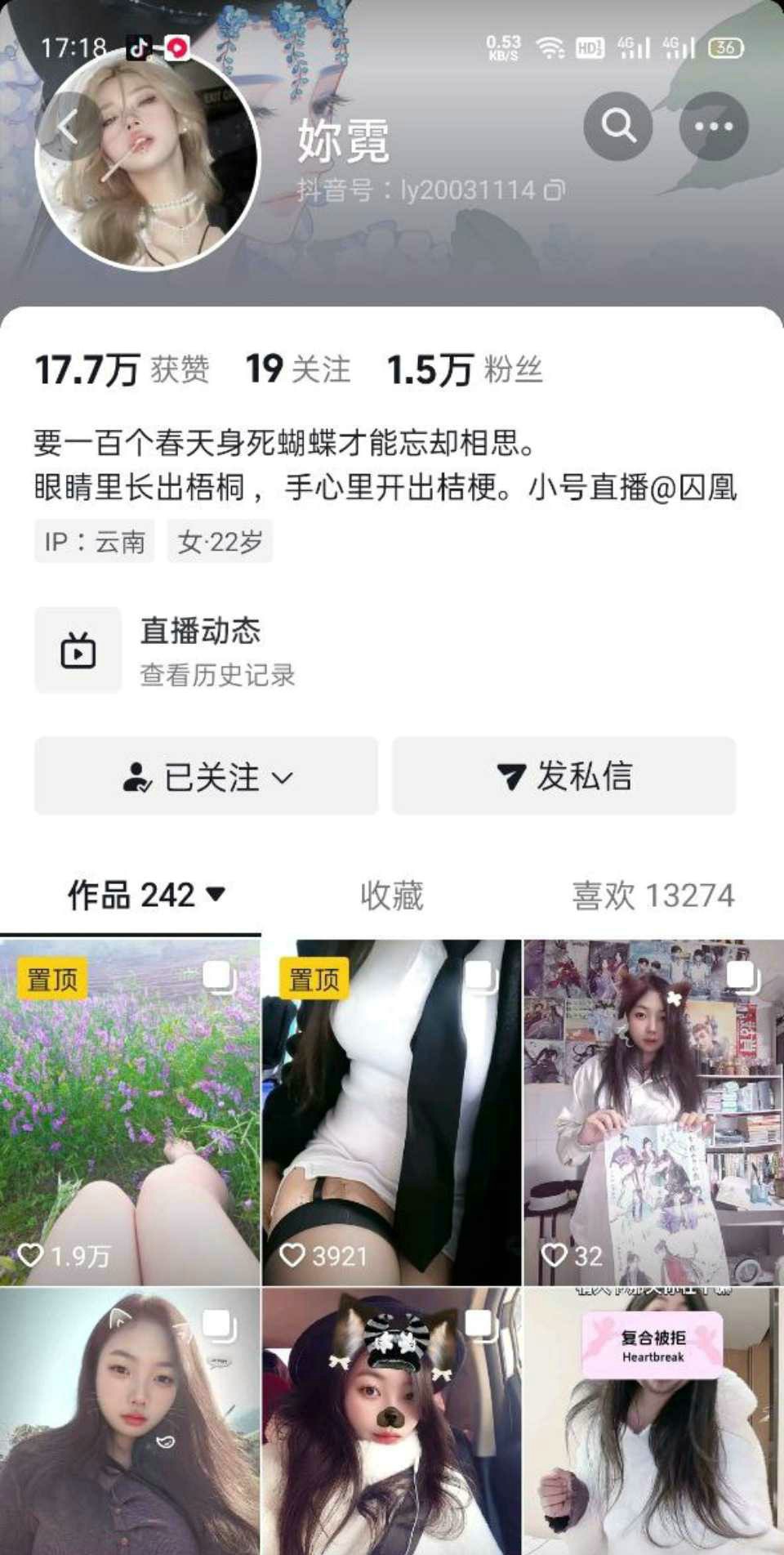Open the post with 32 likes
The width and height of the screenshot is (784, 1555).
653,1111
